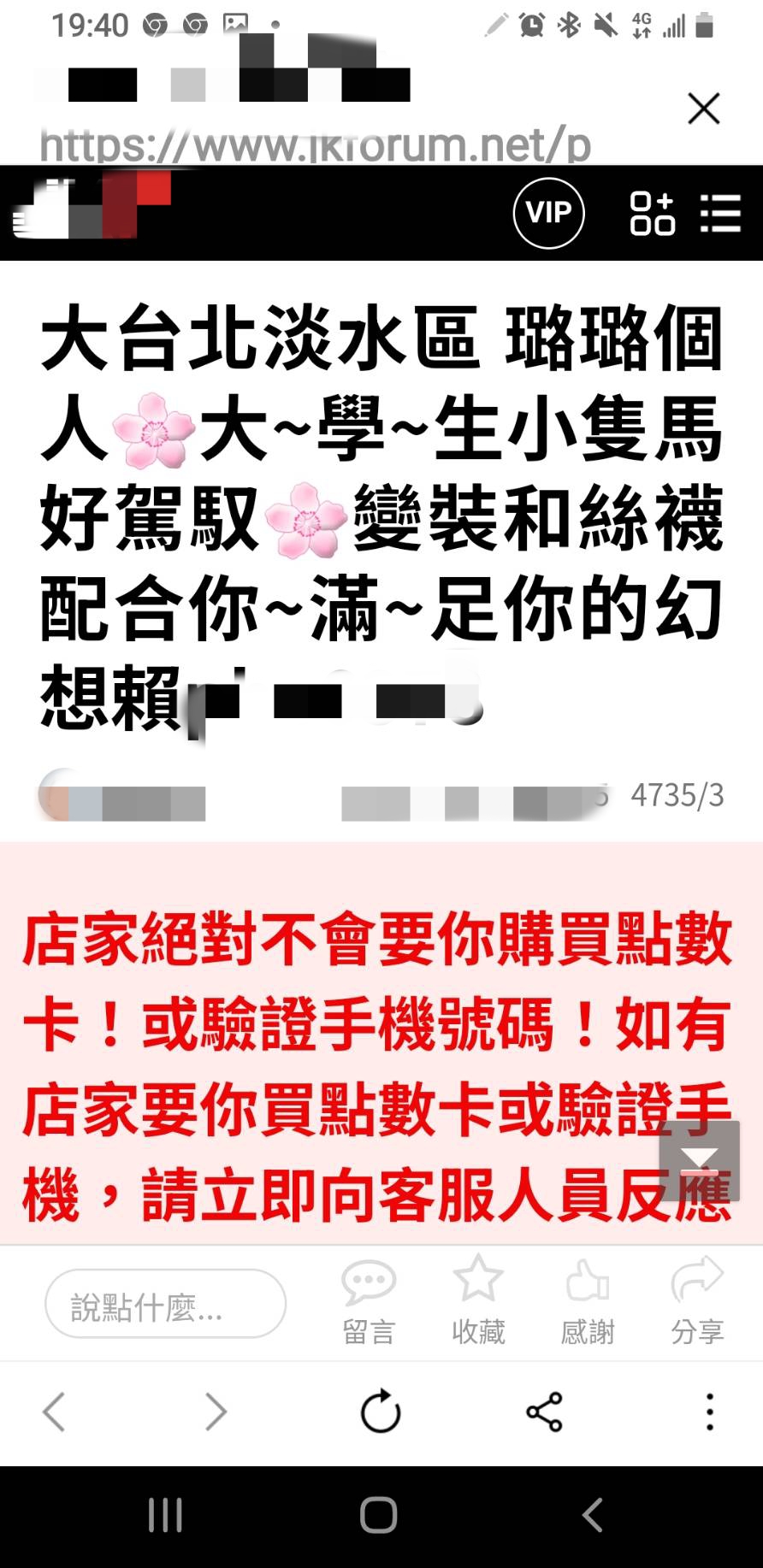Image resolution: width=763 pixels, height=1568 pixels.
Task: Open the hamburger list menu
Action: (719, 213)
